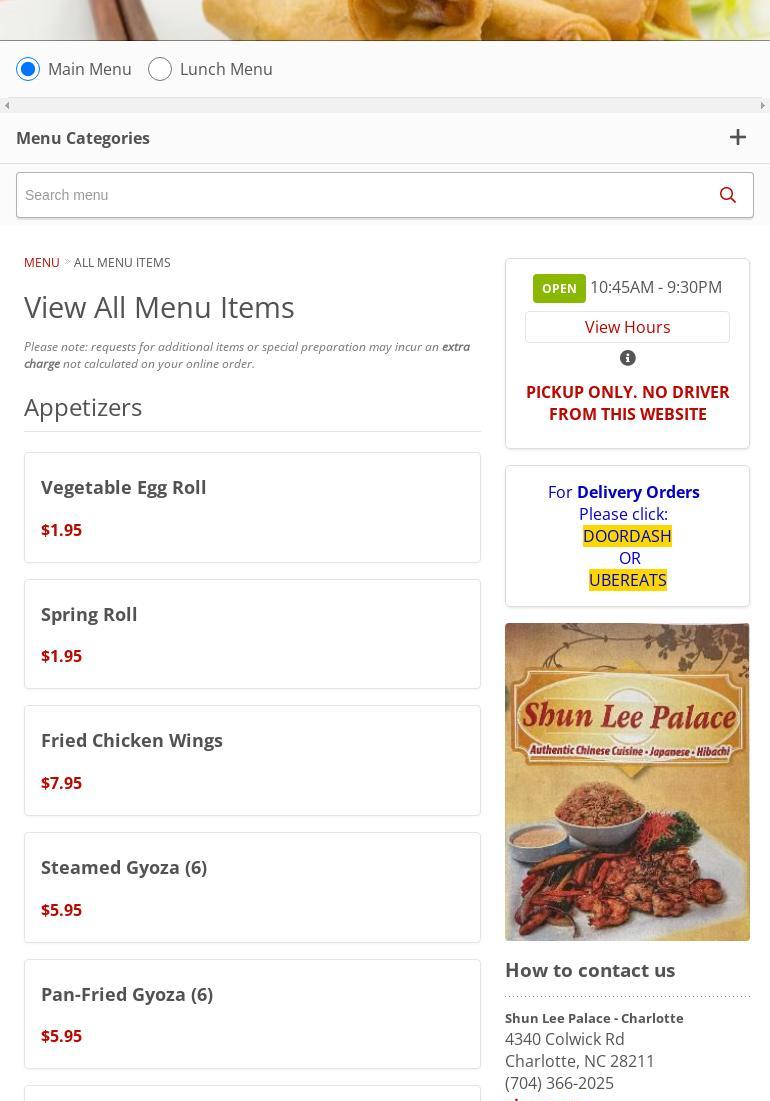Go to the MENU breadcrumb link
Image resolution: width=770 pixels, height=1101 pixels.
[x=42, y=262]
